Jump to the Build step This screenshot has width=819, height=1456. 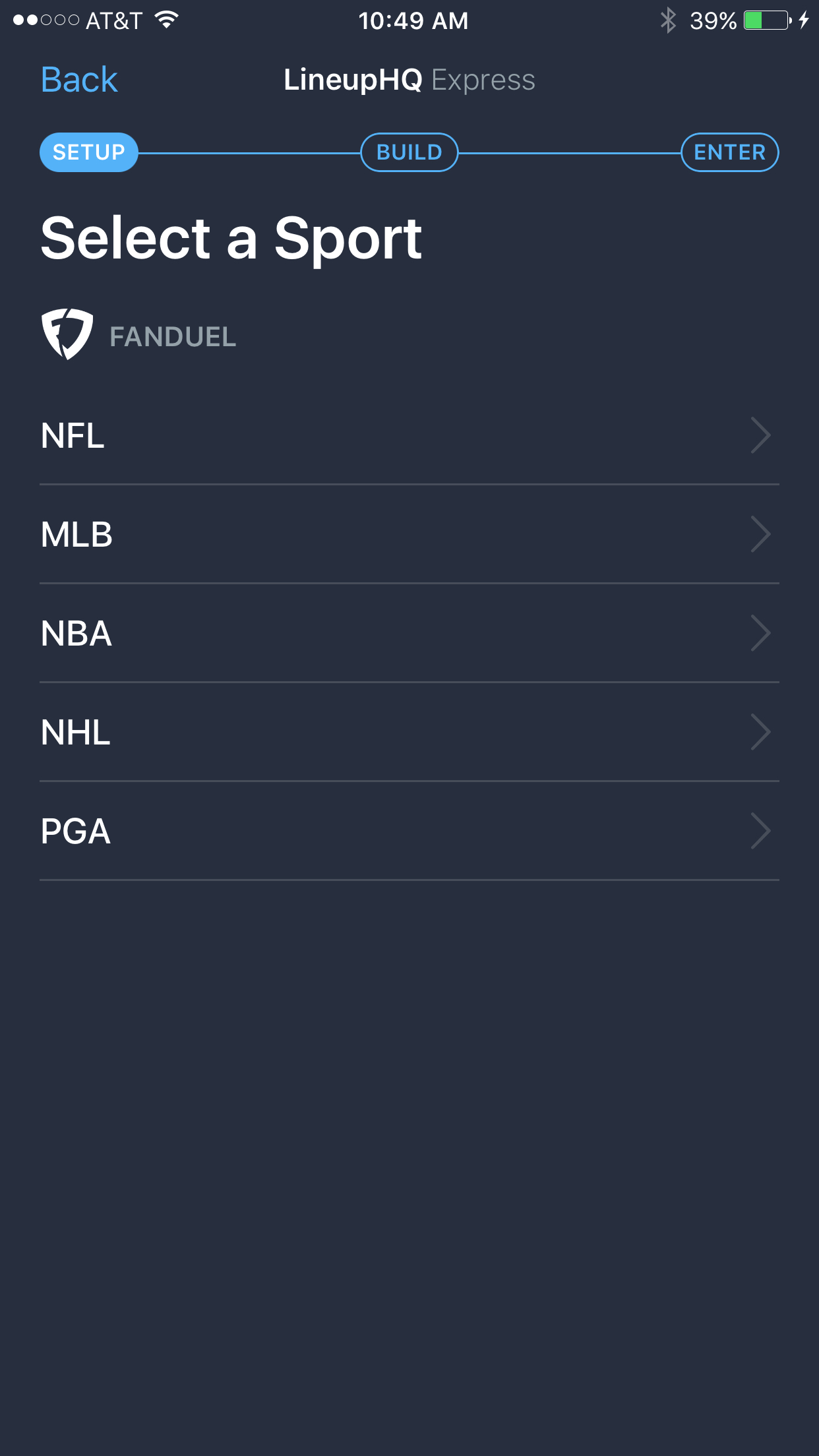pyautogui.click(x=409, y=152)
